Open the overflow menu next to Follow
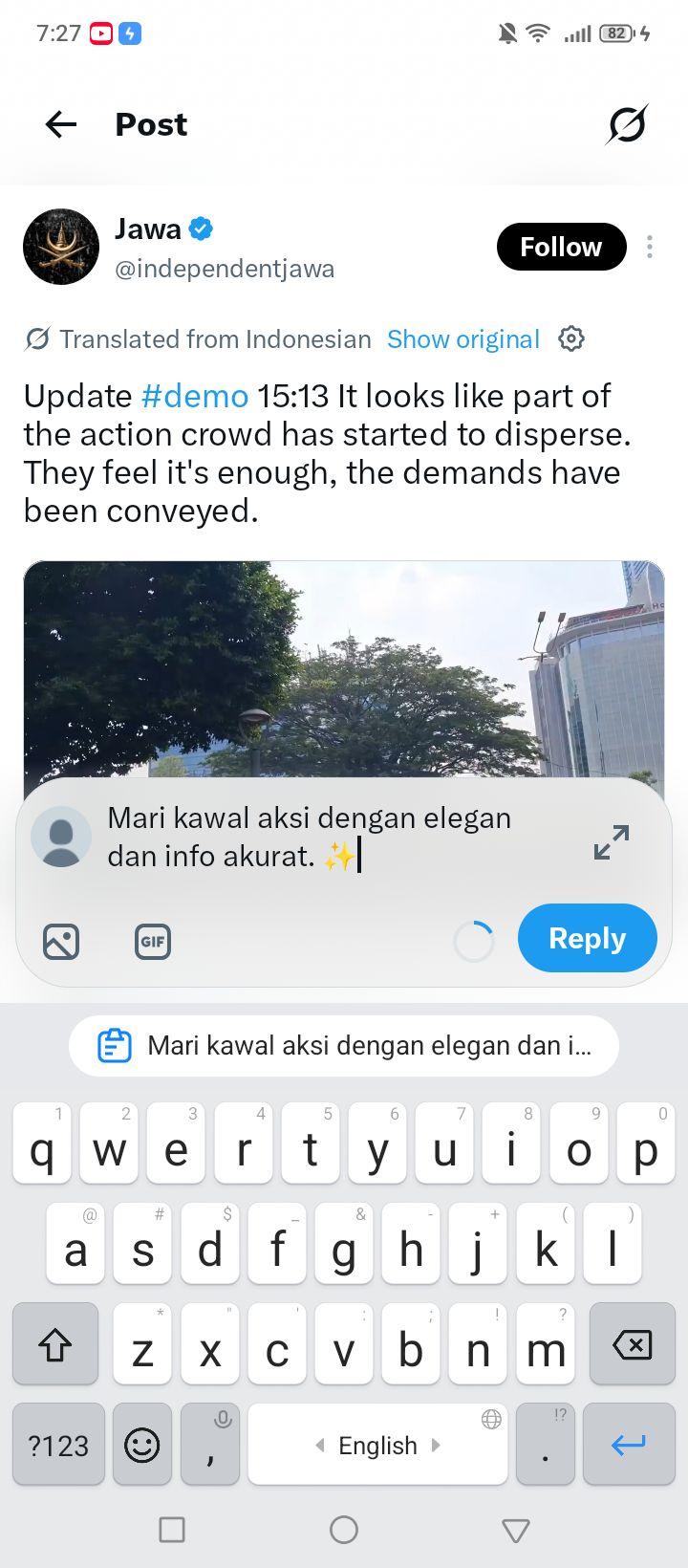The height and width of the screenshot is (1568, 688). tap(650, 247)
